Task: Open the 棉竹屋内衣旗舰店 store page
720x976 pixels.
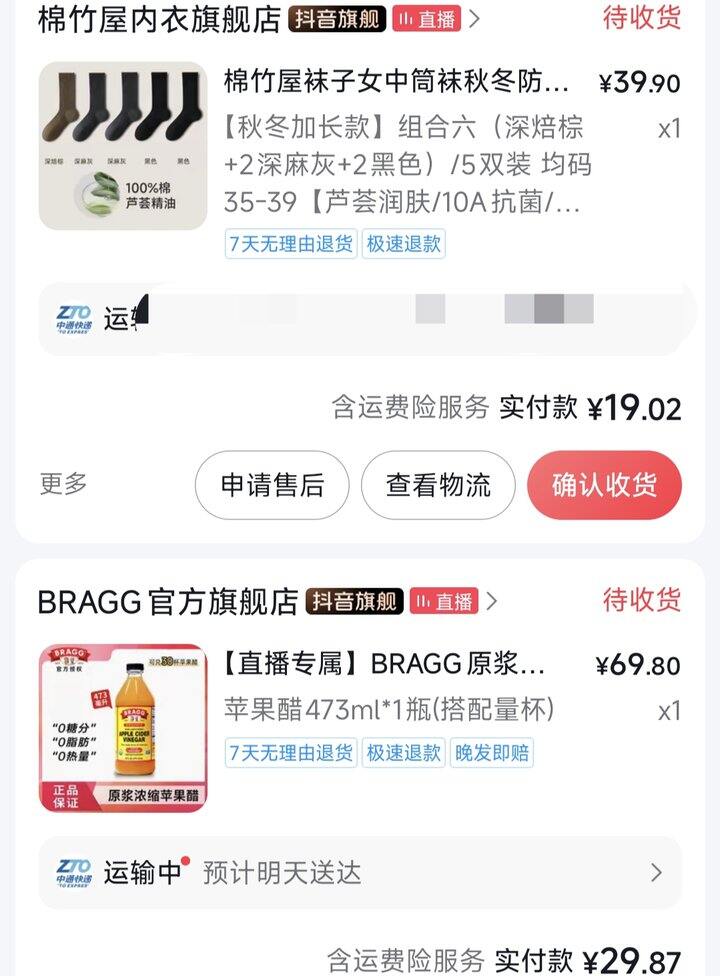Action: tap(160, 19)
